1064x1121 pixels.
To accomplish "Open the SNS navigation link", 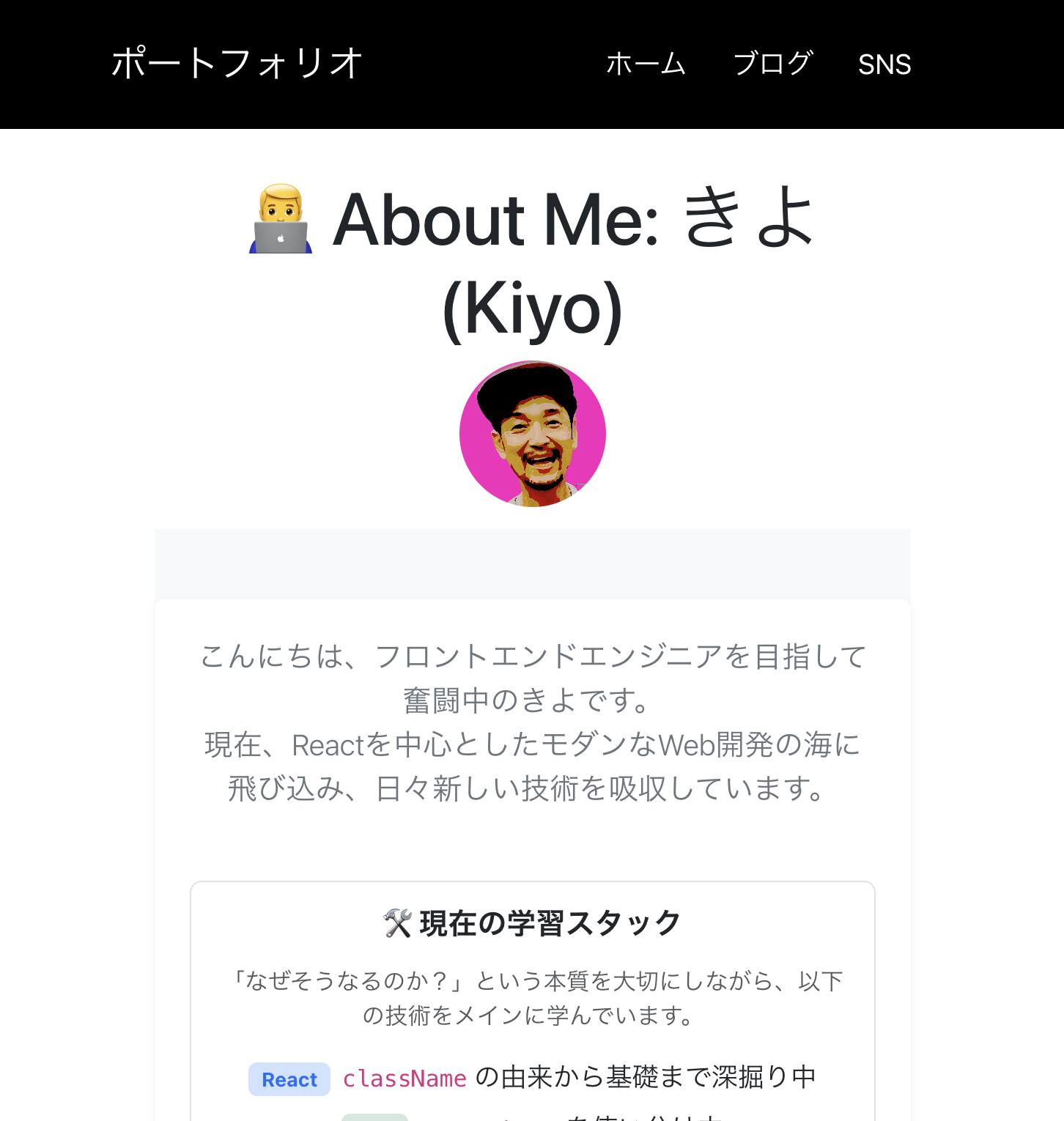I will click(x=885, y=64).
